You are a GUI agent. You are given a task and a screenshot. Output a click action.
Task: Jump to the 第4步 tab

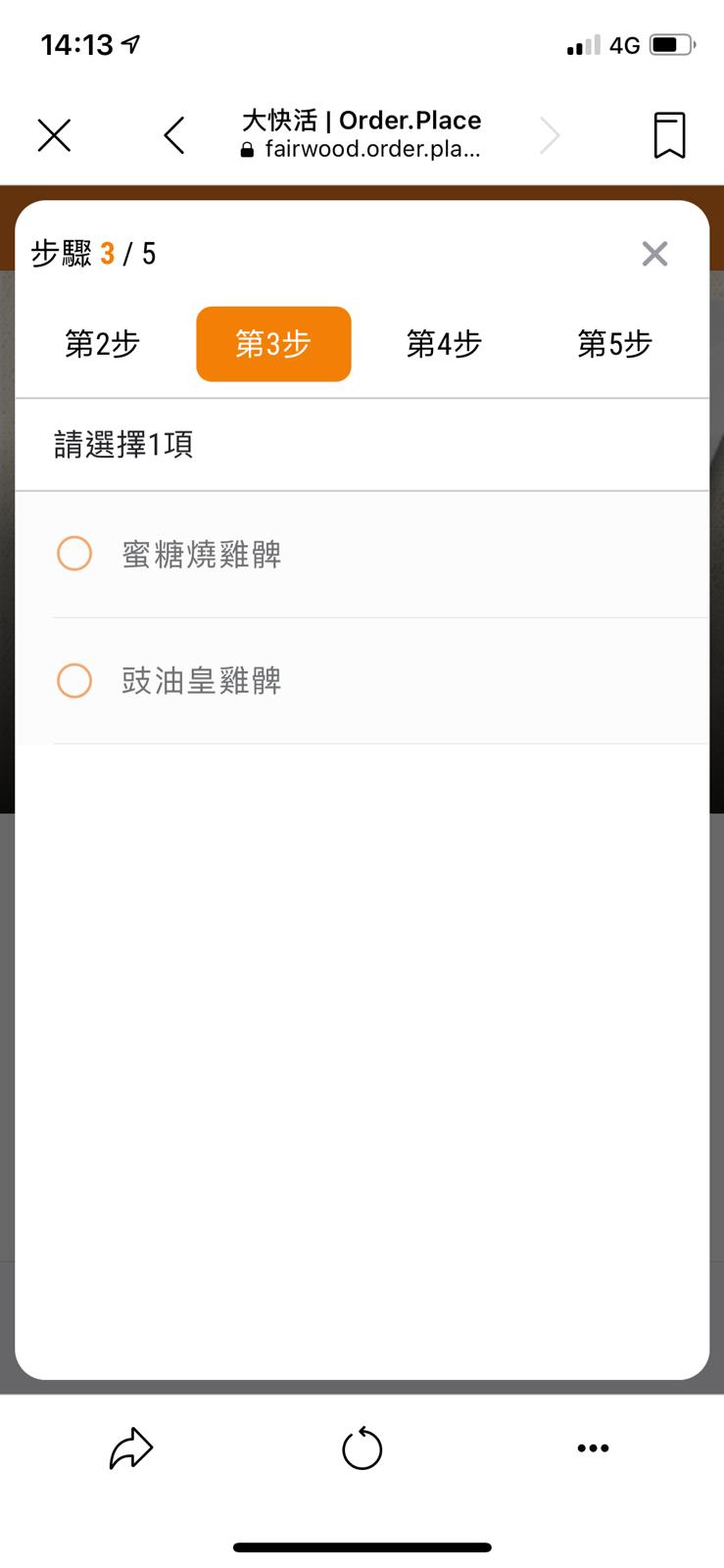(x=444, y=344)
